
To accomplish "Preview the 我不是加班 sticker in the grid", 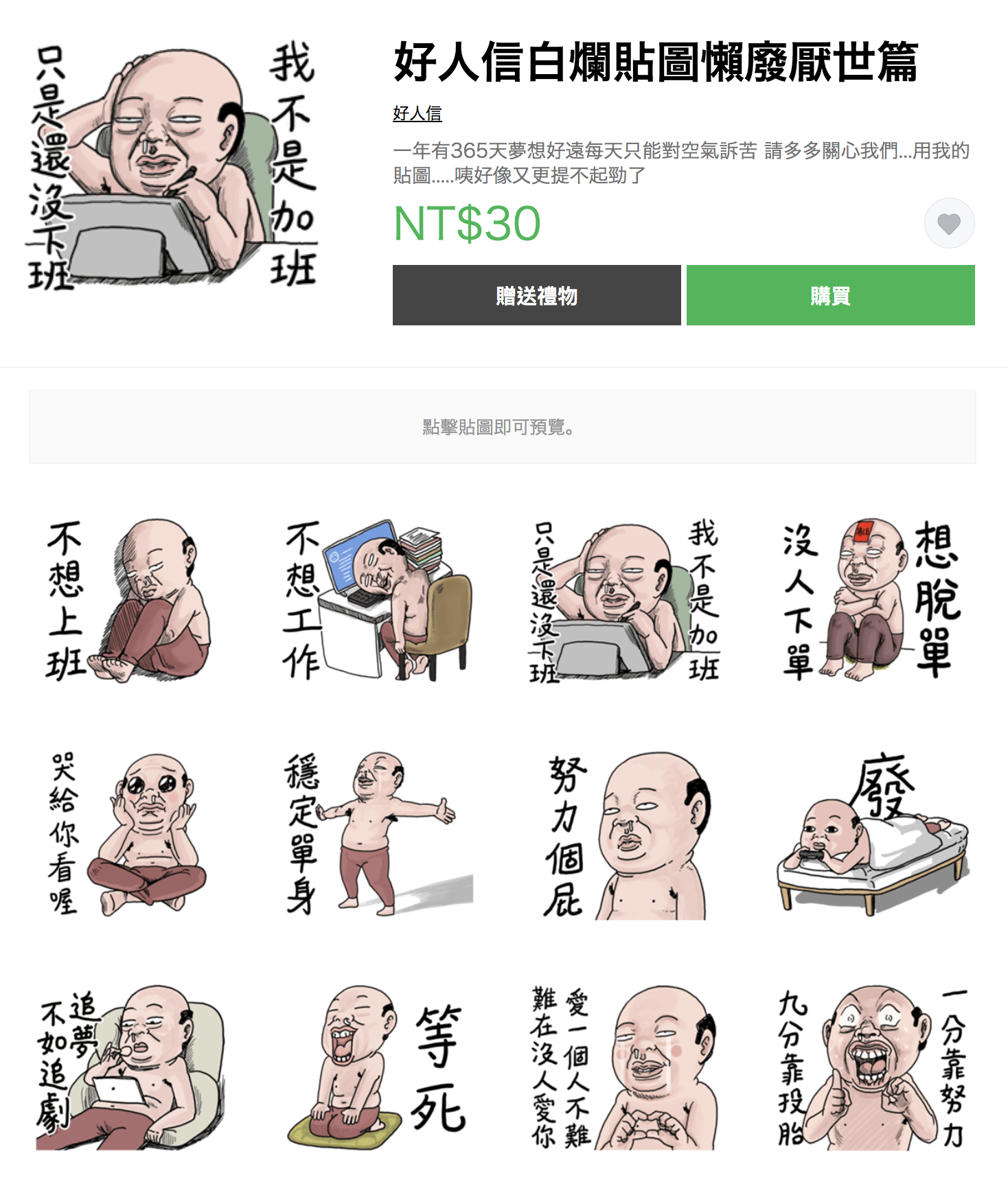I will 625,601.
